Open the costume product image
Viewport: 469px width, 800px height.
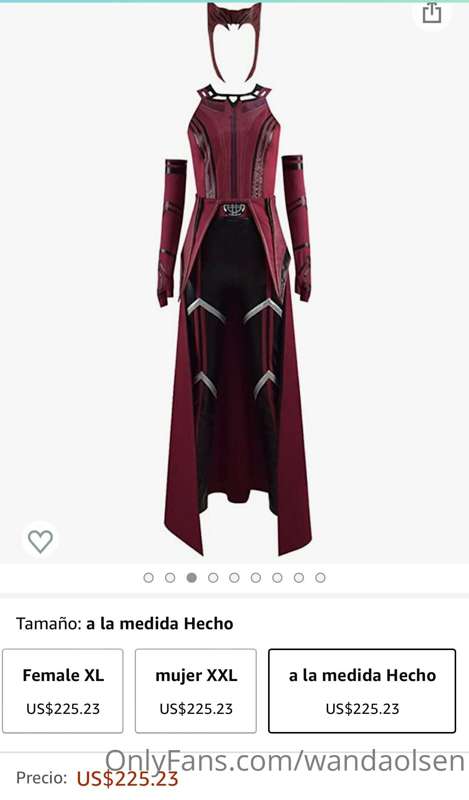point(234,281)
